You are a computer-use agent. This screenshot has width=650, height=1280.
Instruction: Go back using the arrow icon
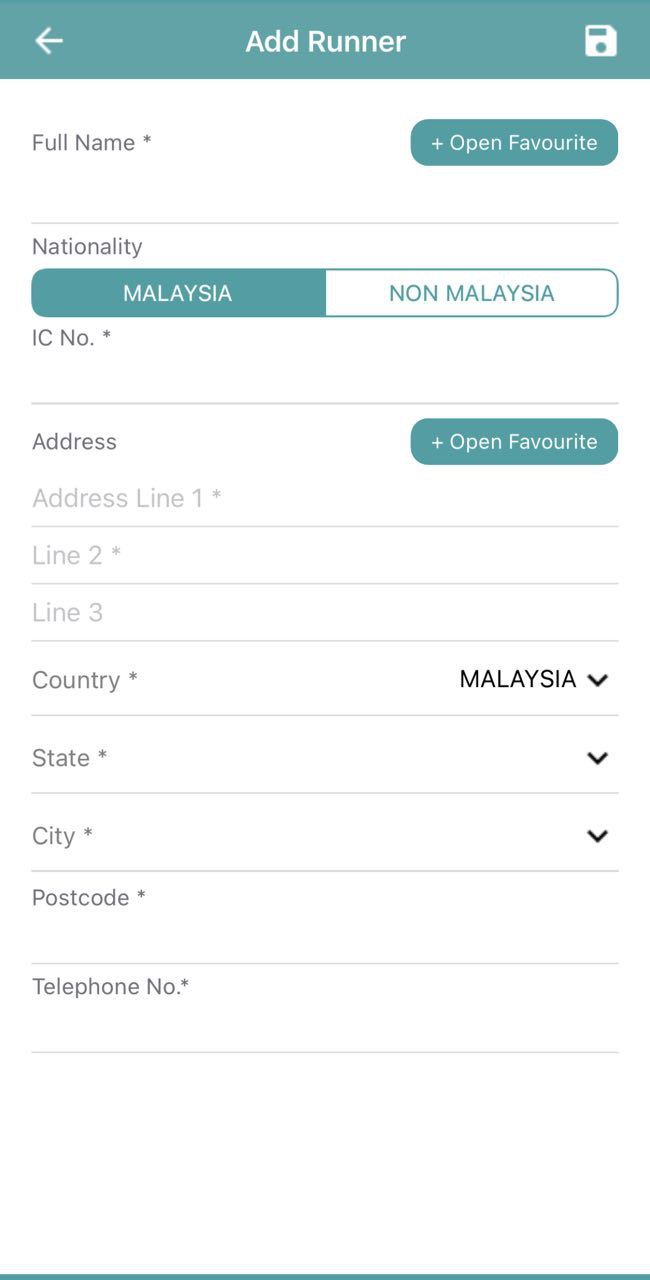click(48, 40)
